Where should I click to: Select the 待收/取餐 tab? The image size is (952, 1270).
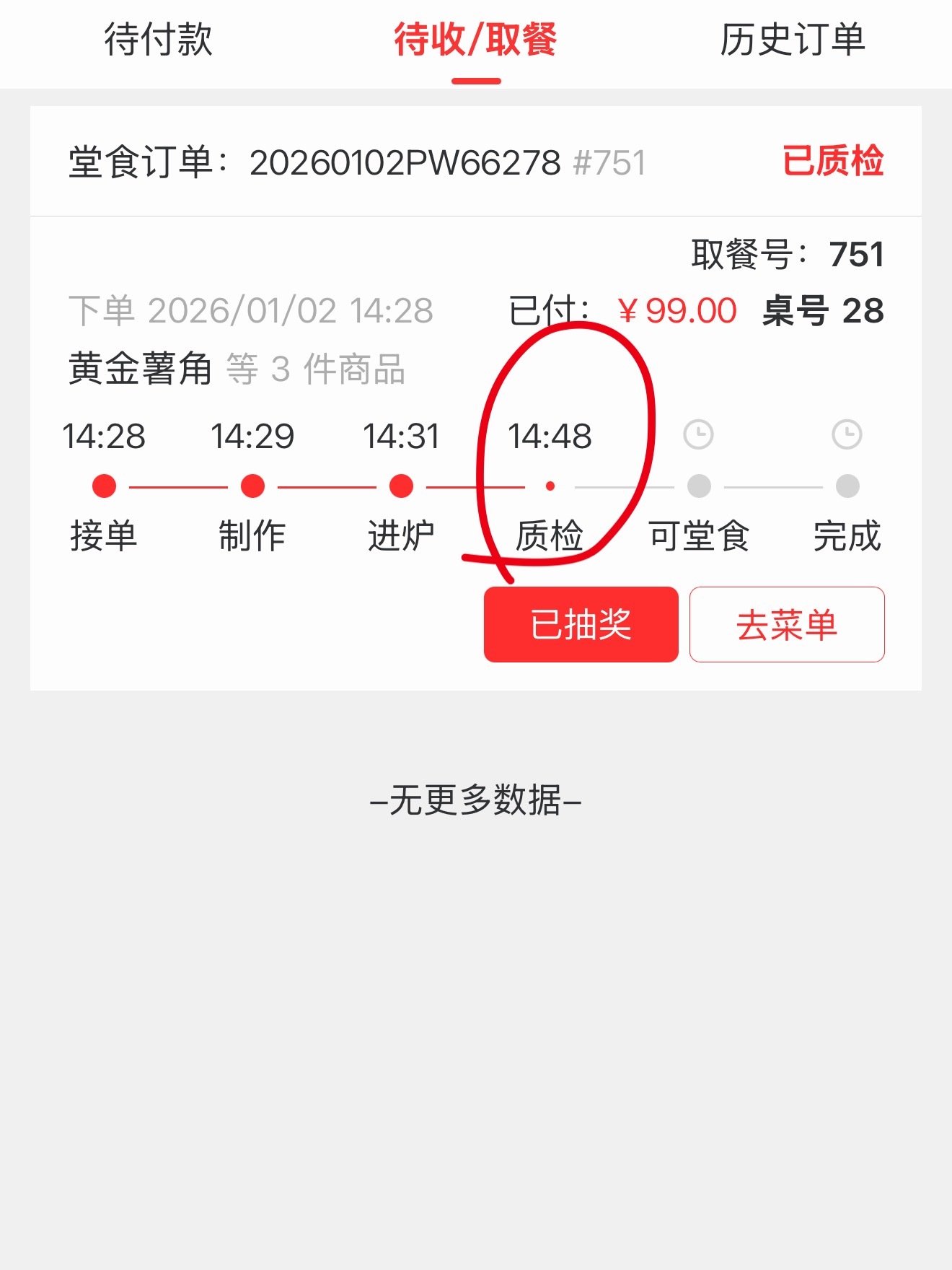pyautogui.click(x=475, y=41)
